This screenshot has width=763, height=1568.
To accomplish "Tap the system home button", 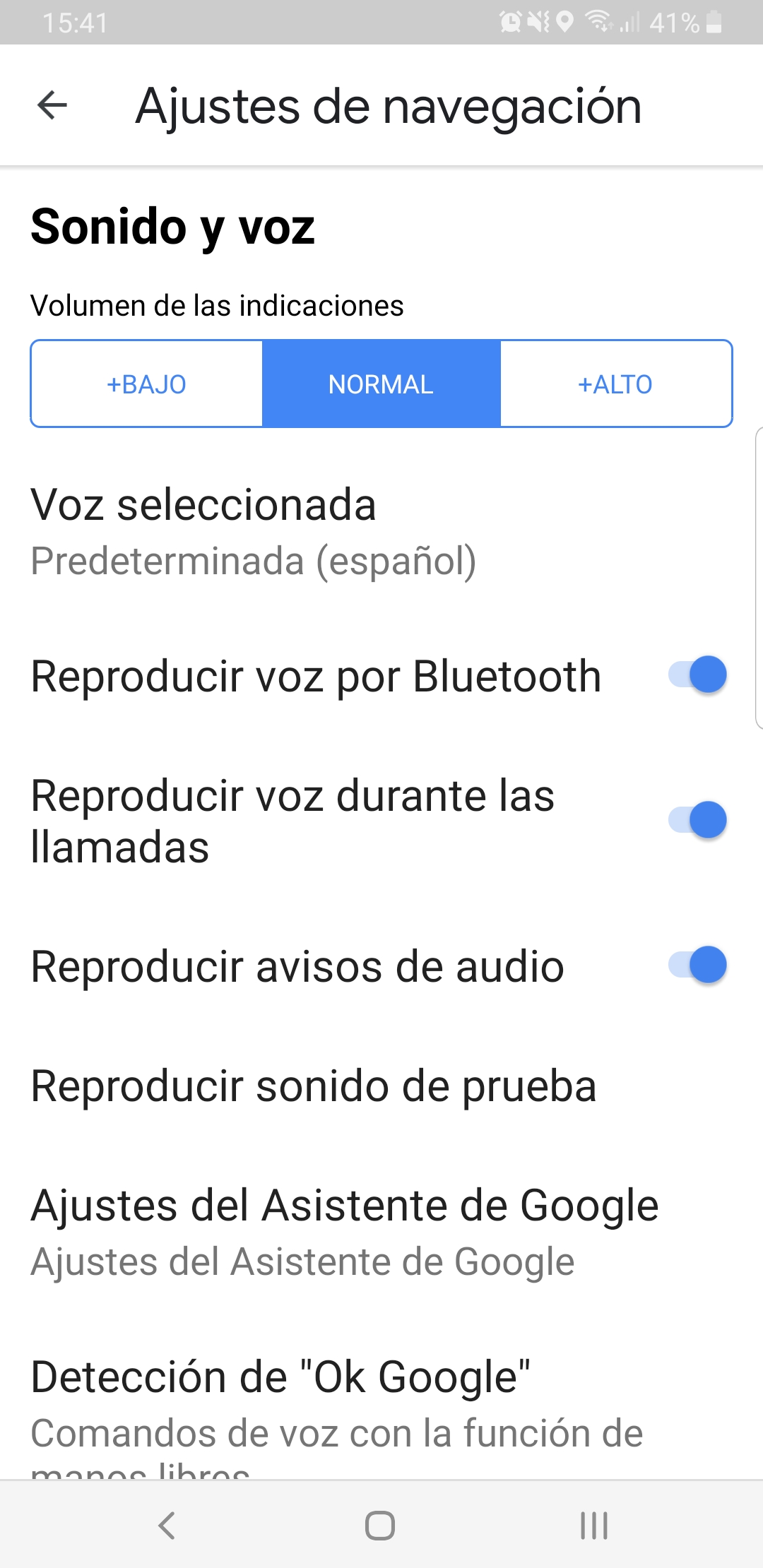I will pyautogui.click(x=380, y=1526).
